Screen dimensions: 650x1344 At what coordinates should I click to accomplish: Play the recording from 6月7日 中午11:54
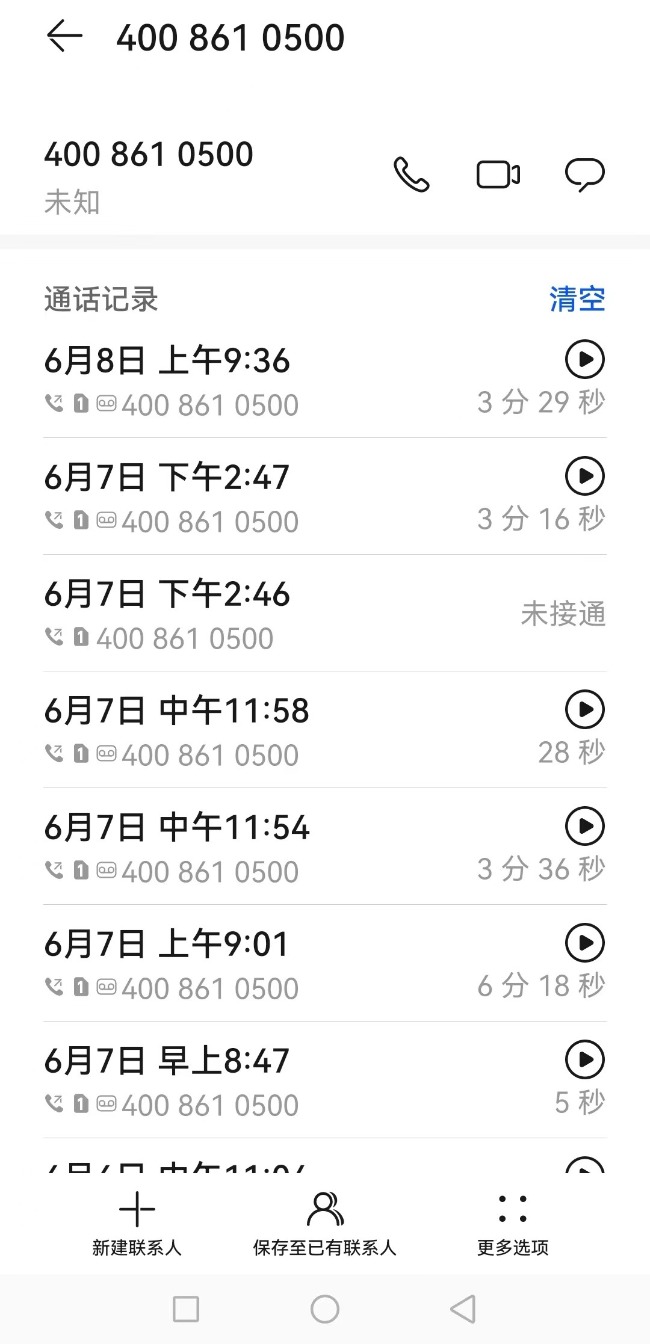[585, 826]
